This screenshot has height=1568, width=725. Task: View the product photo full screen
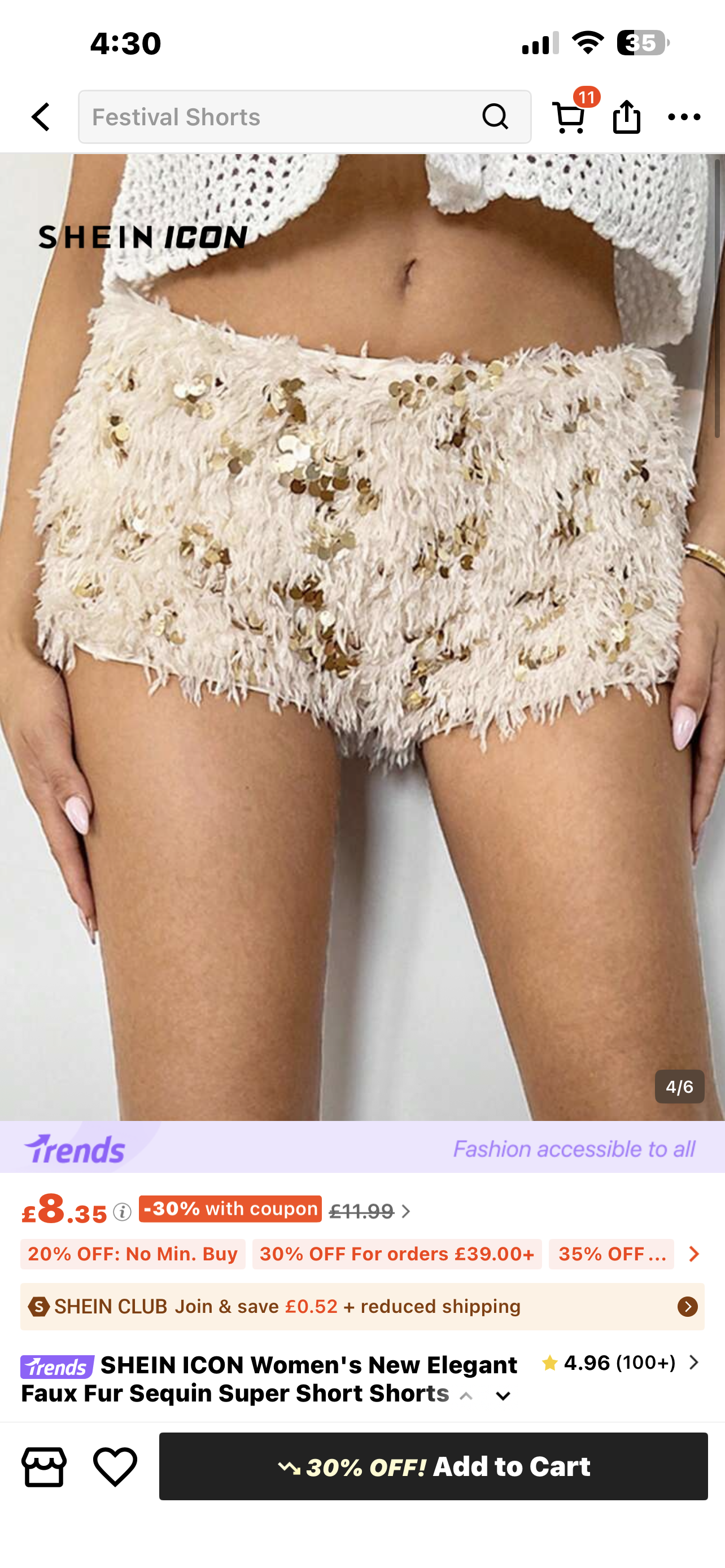pos(362,636)
